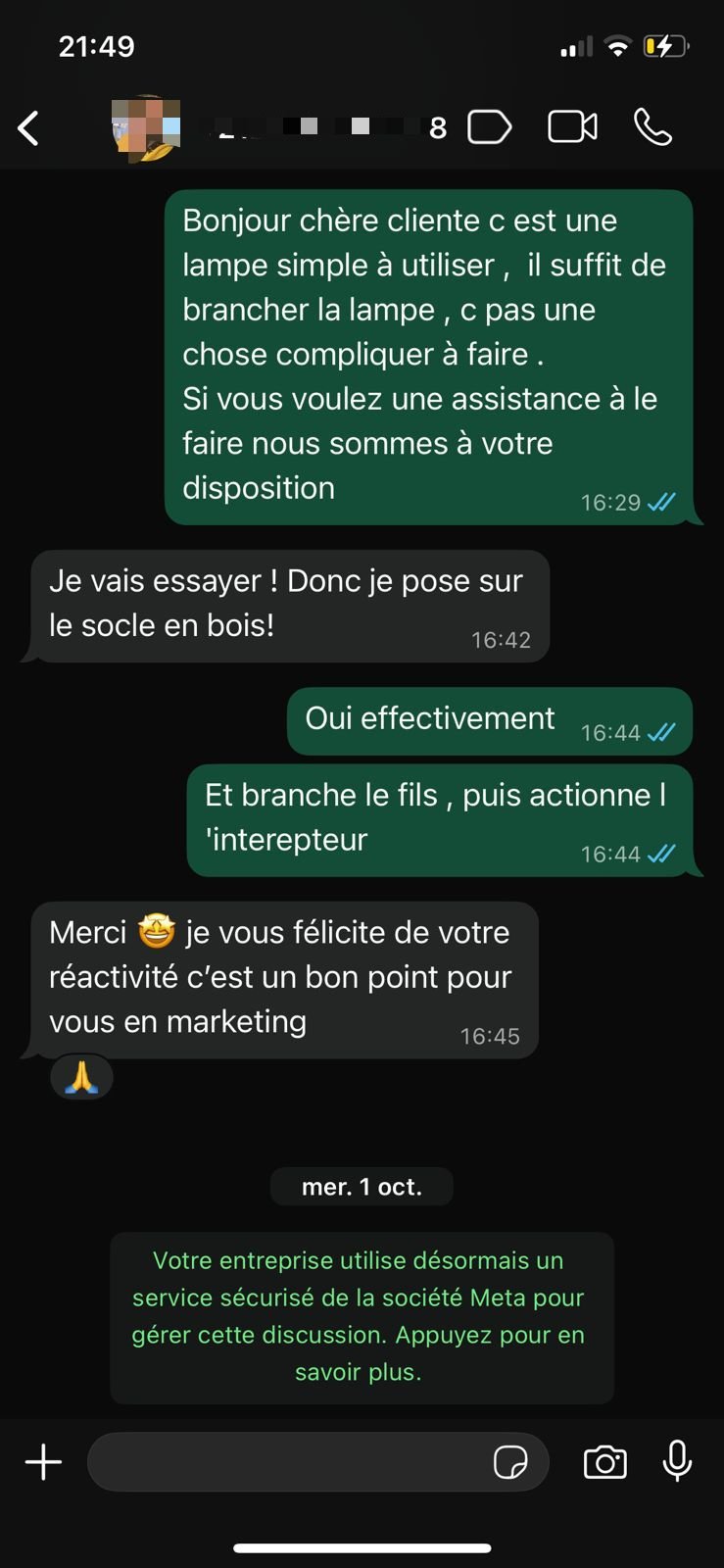Open the sticker picker

tap(510, 1462)
